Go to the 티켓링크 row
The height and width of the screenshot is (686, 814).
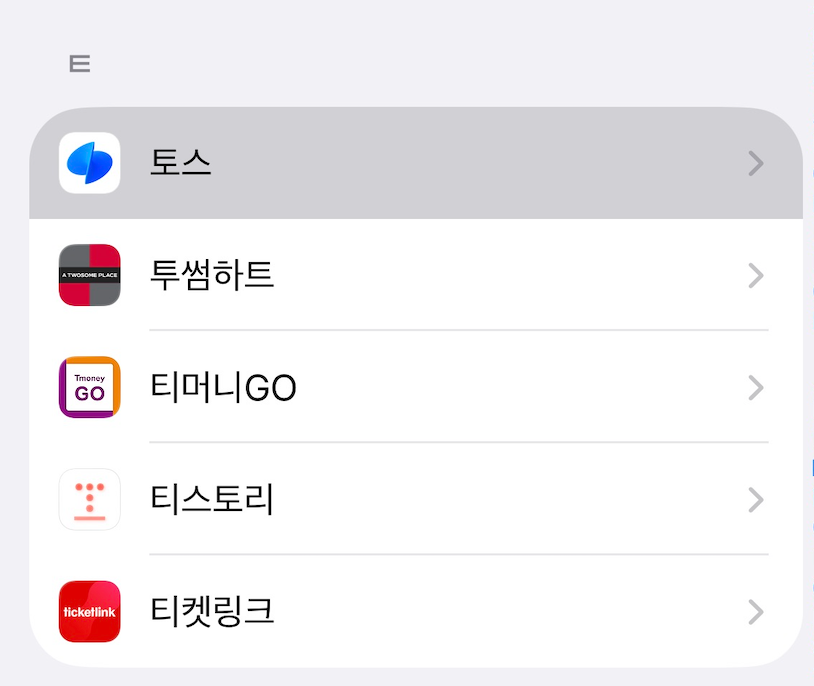(415, 611)
